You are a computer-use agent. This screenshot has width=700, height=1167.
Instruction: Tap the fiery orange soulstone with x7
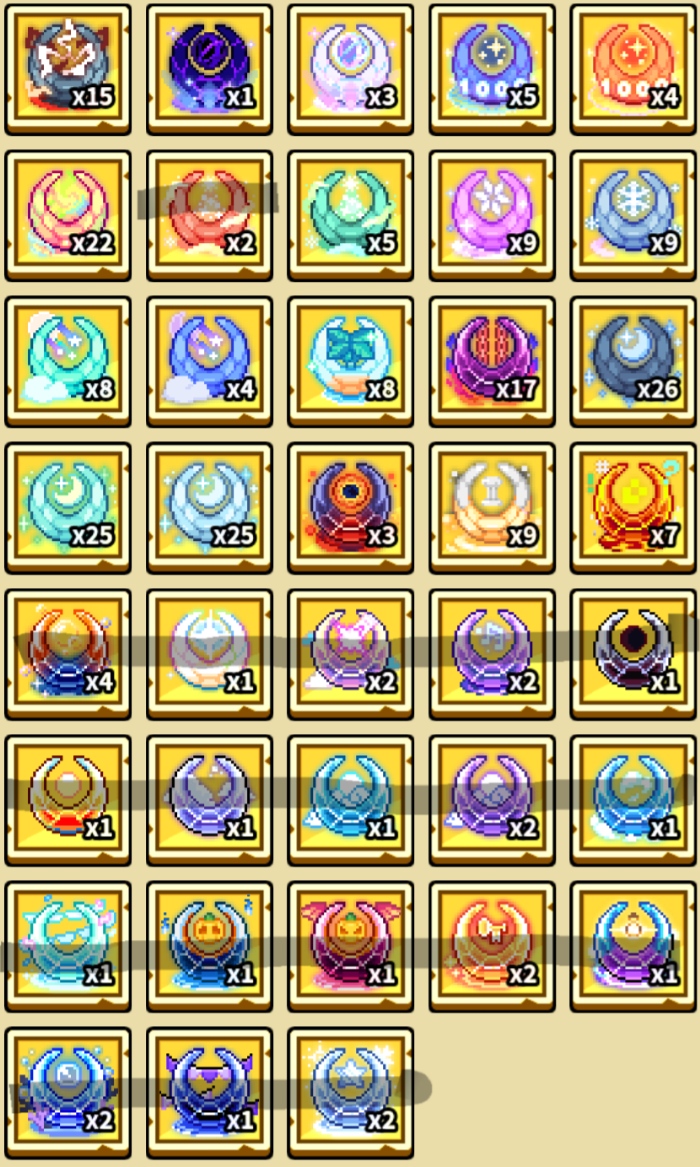click(x=633, y=507)
